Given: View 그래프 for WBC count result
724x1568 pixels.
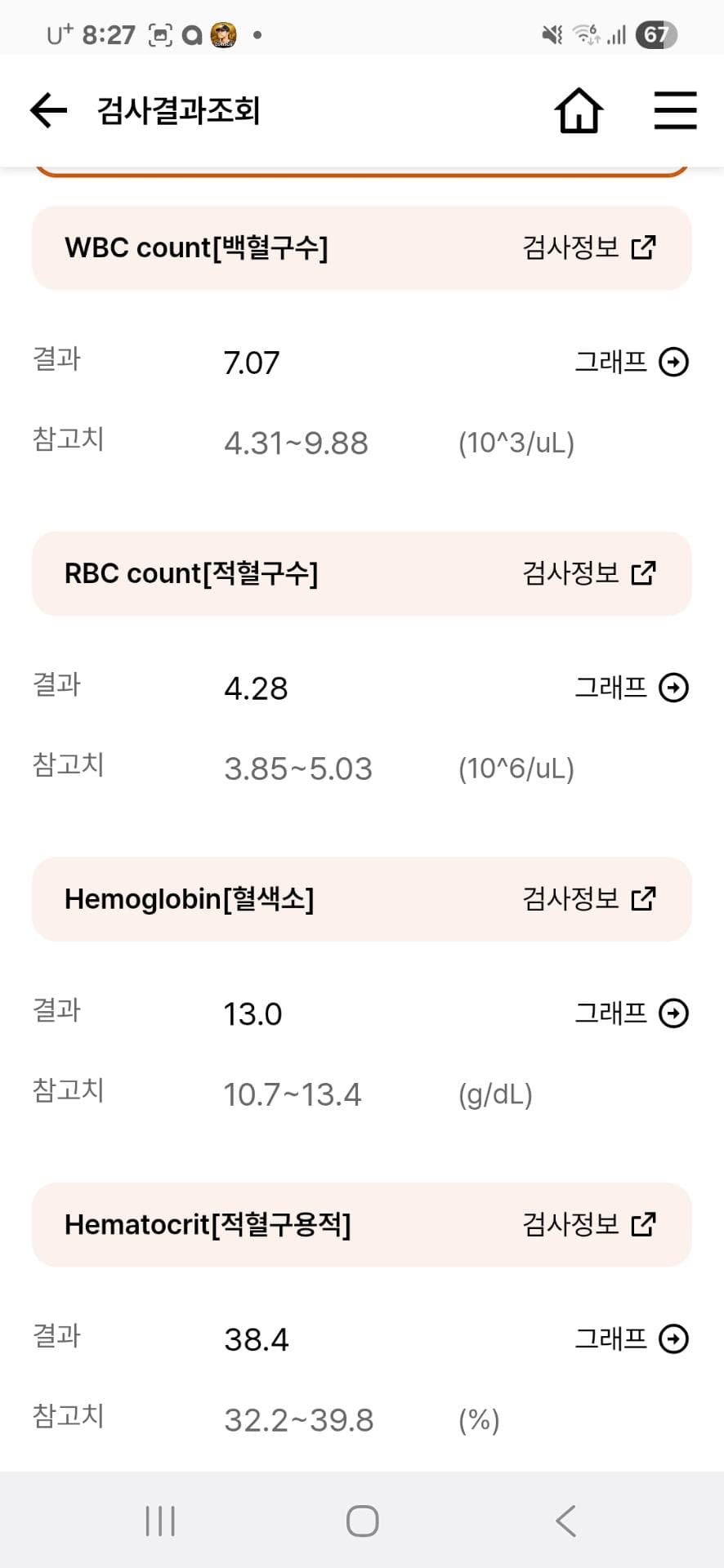Looking at the screenshot, I should (631, 361).
